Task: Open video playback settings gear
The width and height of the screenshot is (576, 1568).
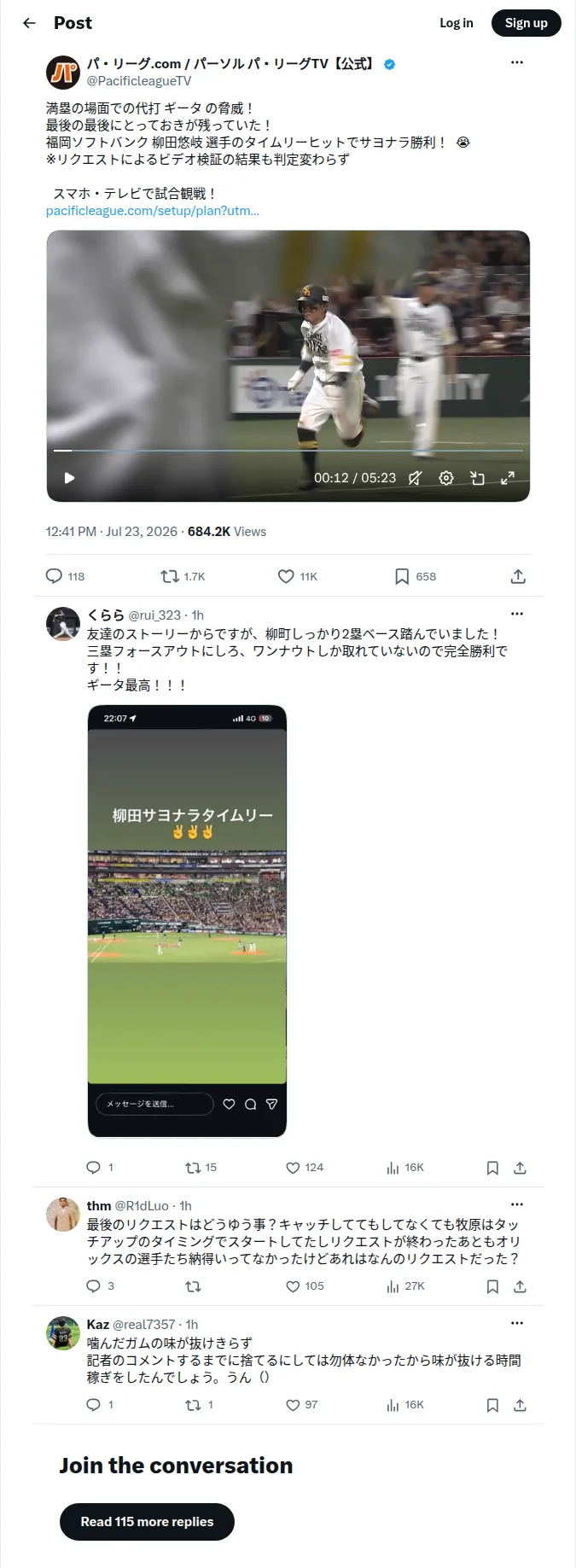Action: point(446,478)
